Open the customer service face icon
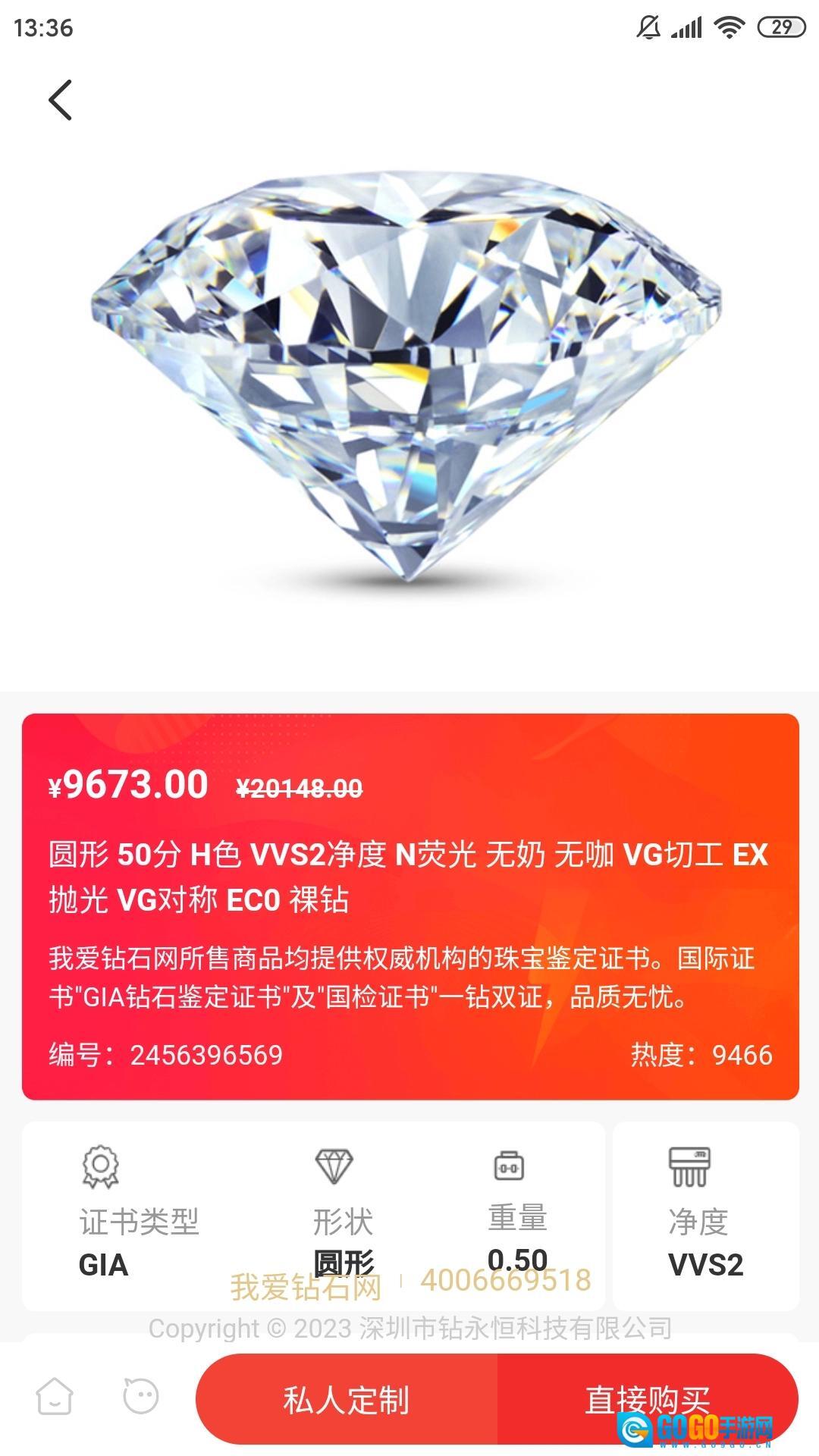 click(x=141, y=1396)
